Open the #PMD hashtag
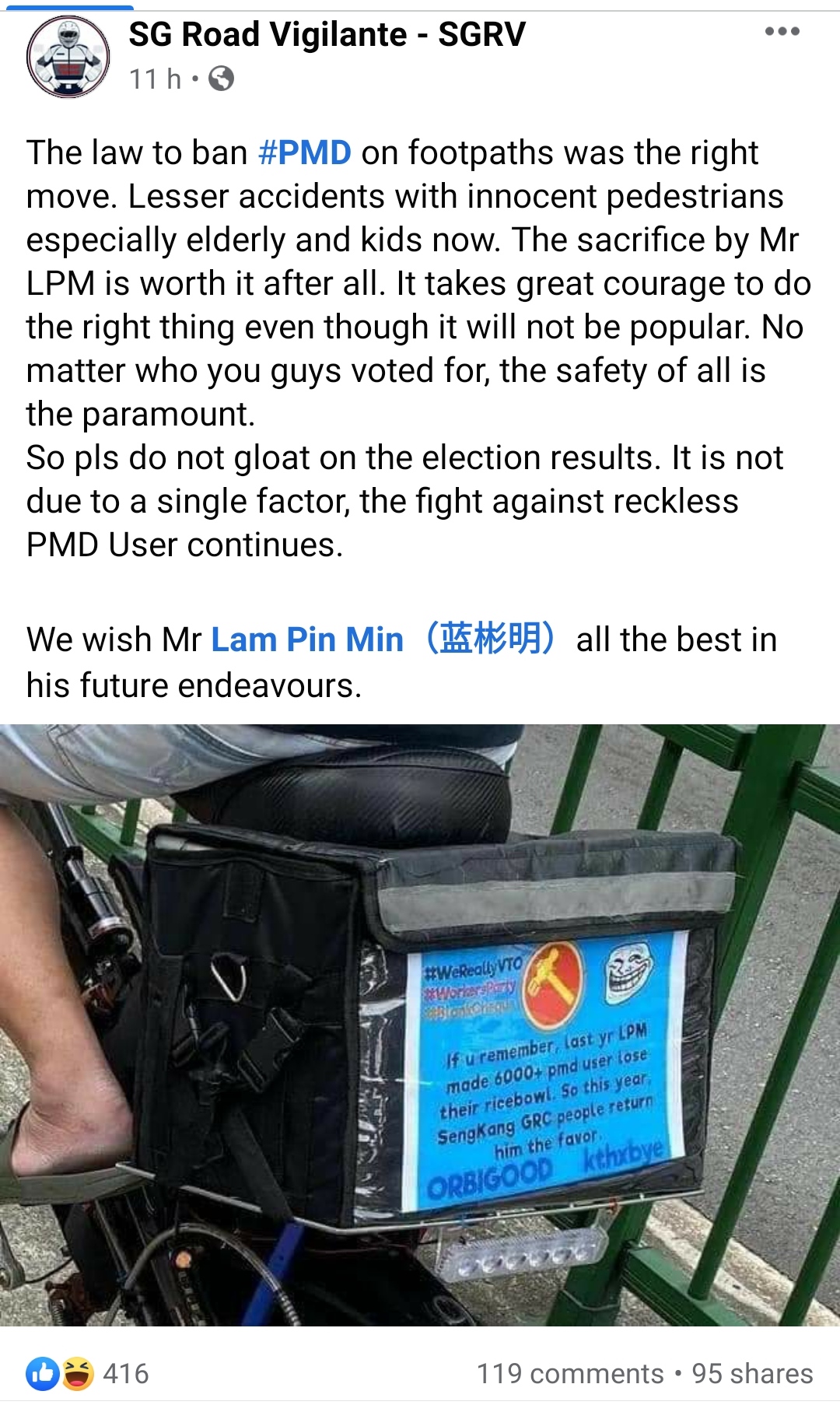The width and height of the screenshot is (840, 1405). tap(304, 152)
